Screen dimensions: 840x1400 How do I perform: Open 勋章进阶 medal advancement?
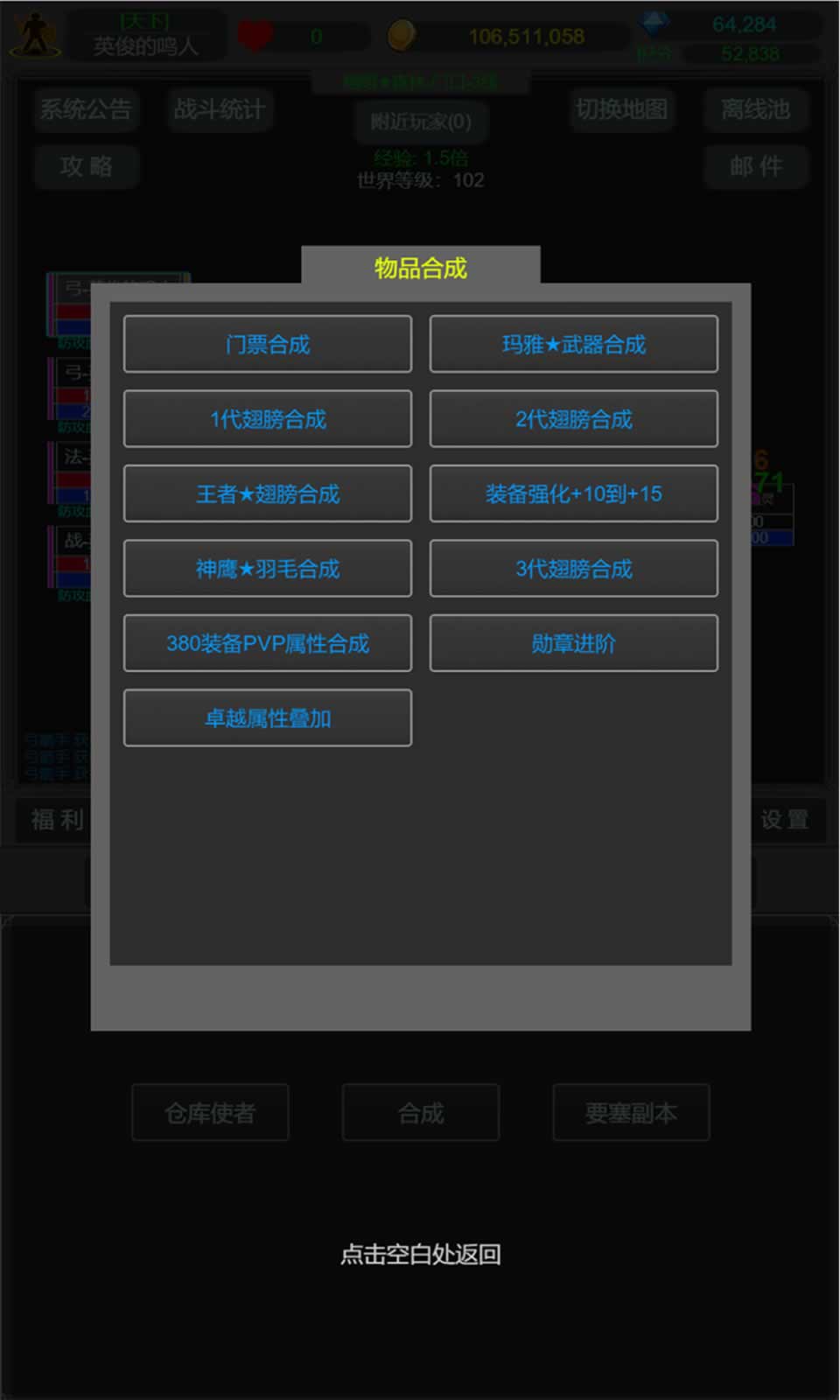coord(573,643)
